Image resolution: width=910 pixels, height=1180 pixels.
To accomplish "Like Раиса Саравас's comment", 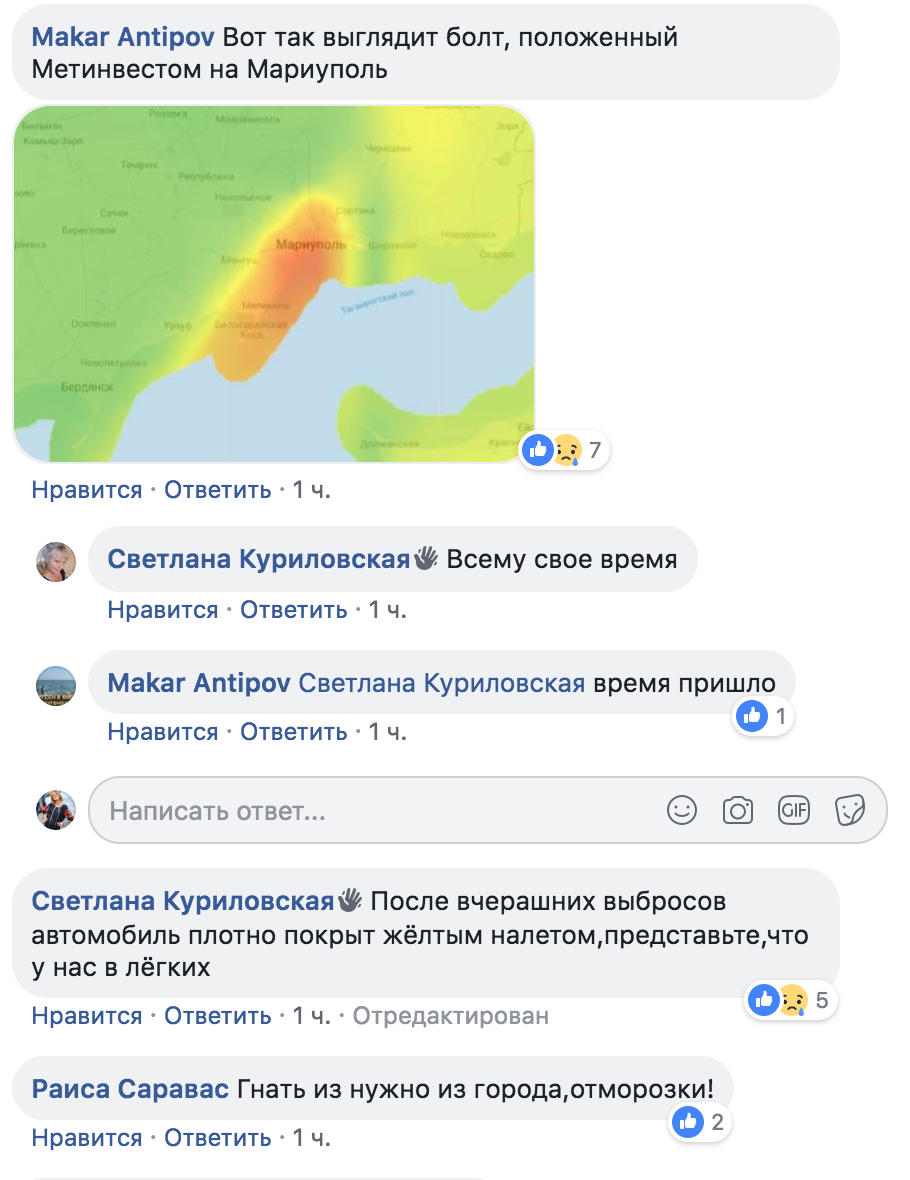I will [87, 1138].
